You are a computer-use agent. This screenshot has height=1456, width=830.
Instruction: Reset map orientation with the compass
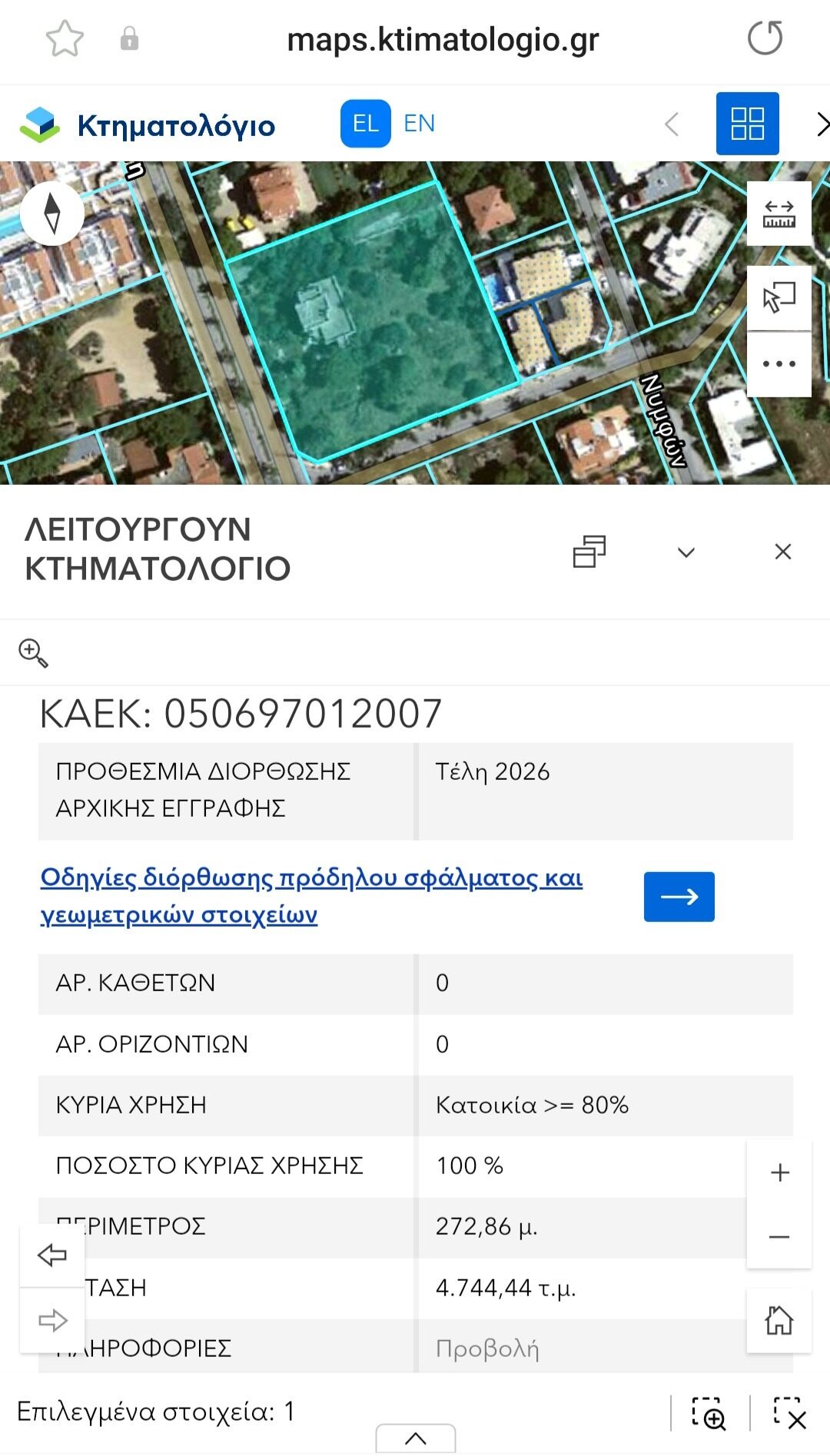click(x=52, y=214)
